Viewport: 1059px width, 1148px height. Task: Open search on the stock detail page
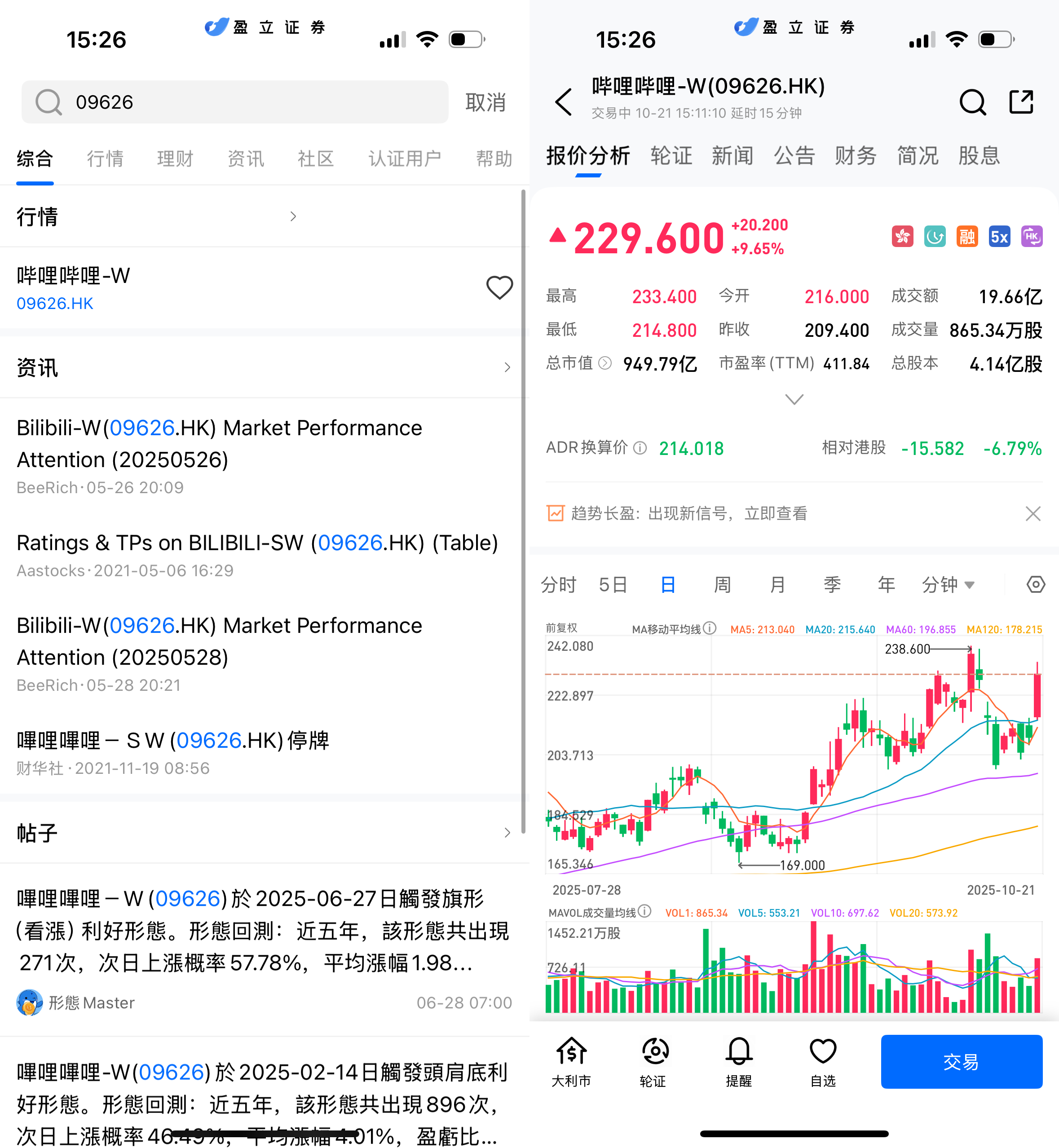[x=972, y=102]
